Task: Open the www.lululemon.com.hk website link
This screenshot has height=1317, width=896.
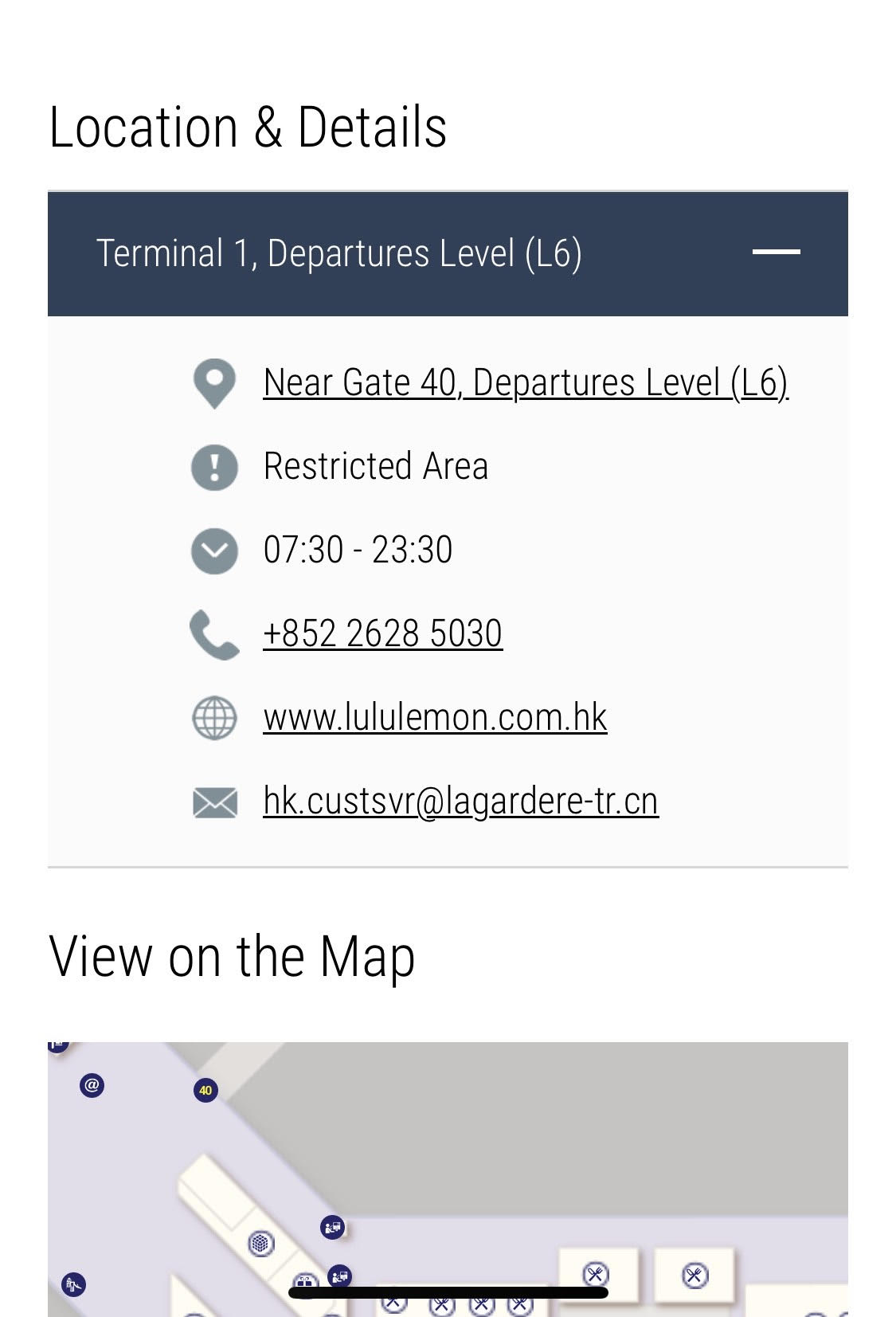Action: click(435, 717)
